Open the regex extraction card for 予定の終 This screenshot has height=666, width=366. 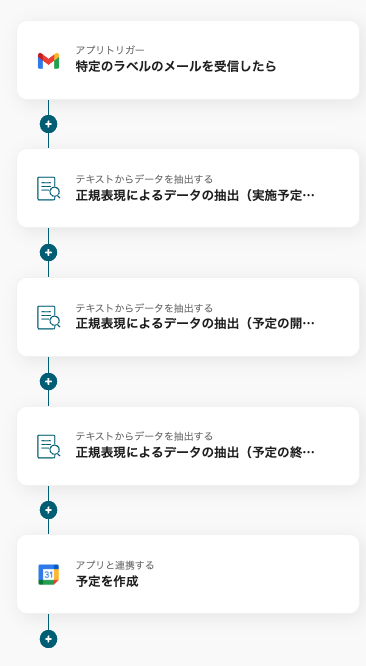[x=188, y=446]
